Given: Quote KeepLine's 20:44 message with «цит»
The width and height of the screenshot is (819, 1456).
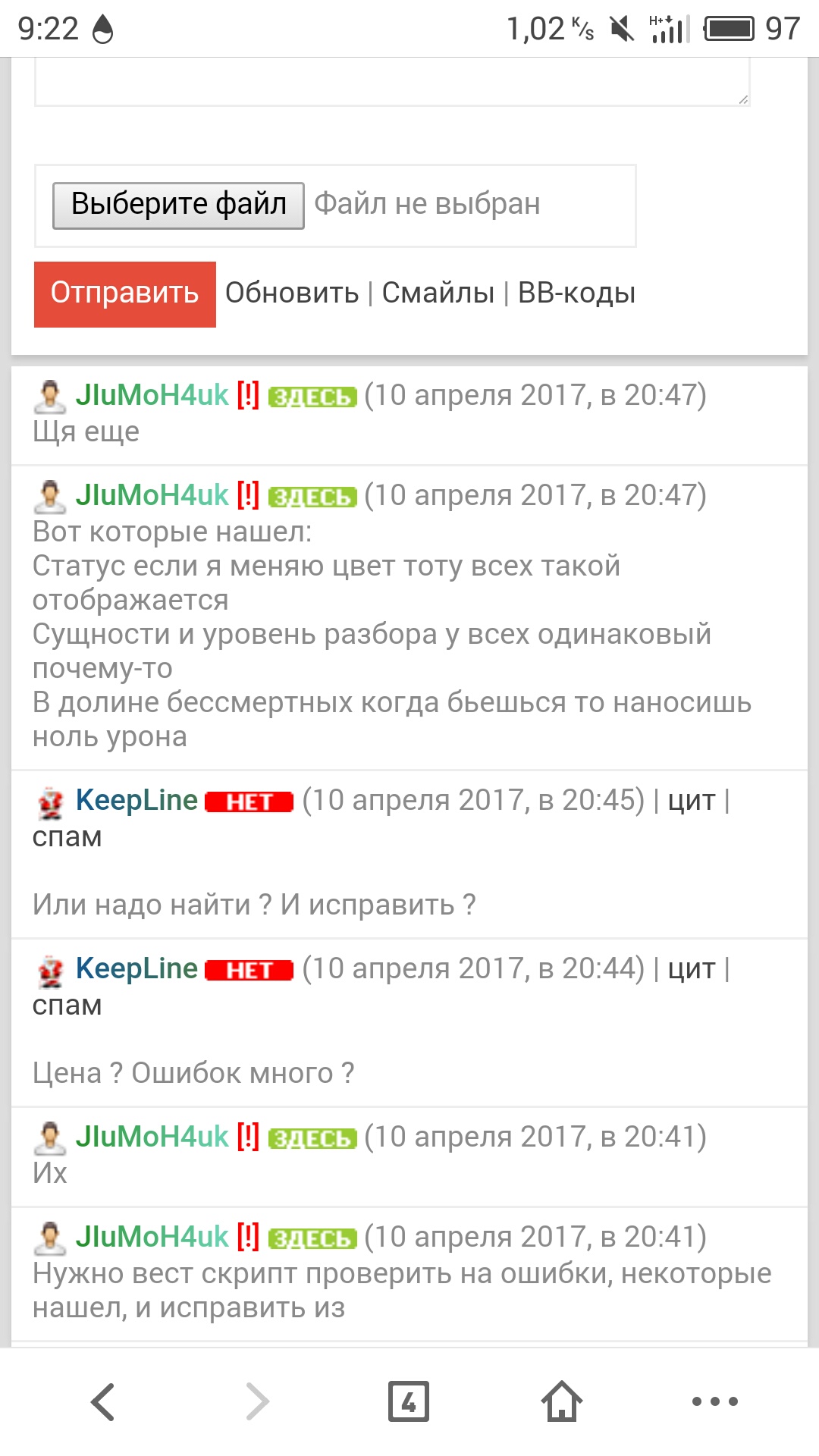Looking at the screenshot, I should [x=692, y=969].
